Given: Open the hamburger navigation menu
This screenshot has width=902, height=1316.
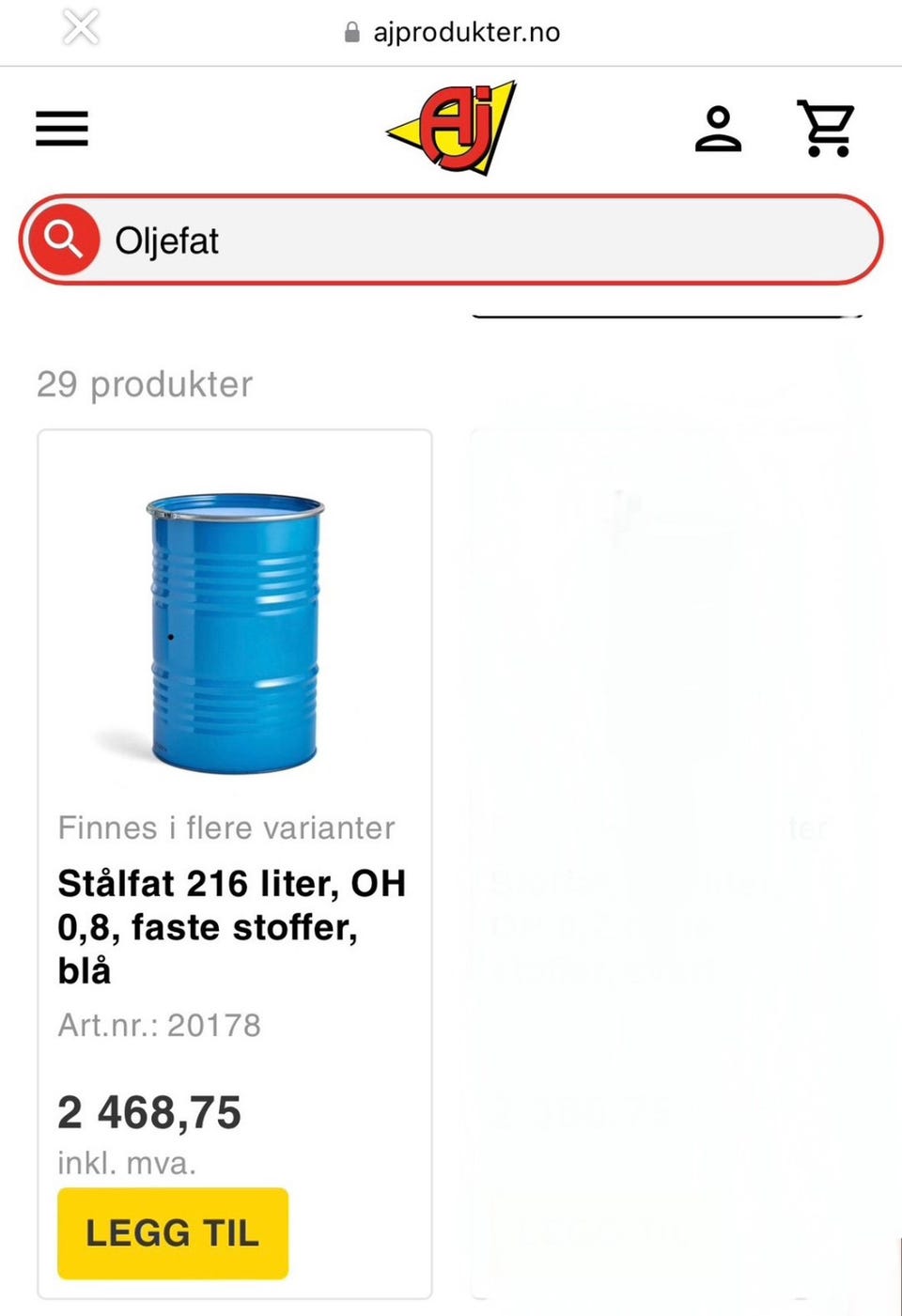Looking at the screenshot, I should 61,129.
